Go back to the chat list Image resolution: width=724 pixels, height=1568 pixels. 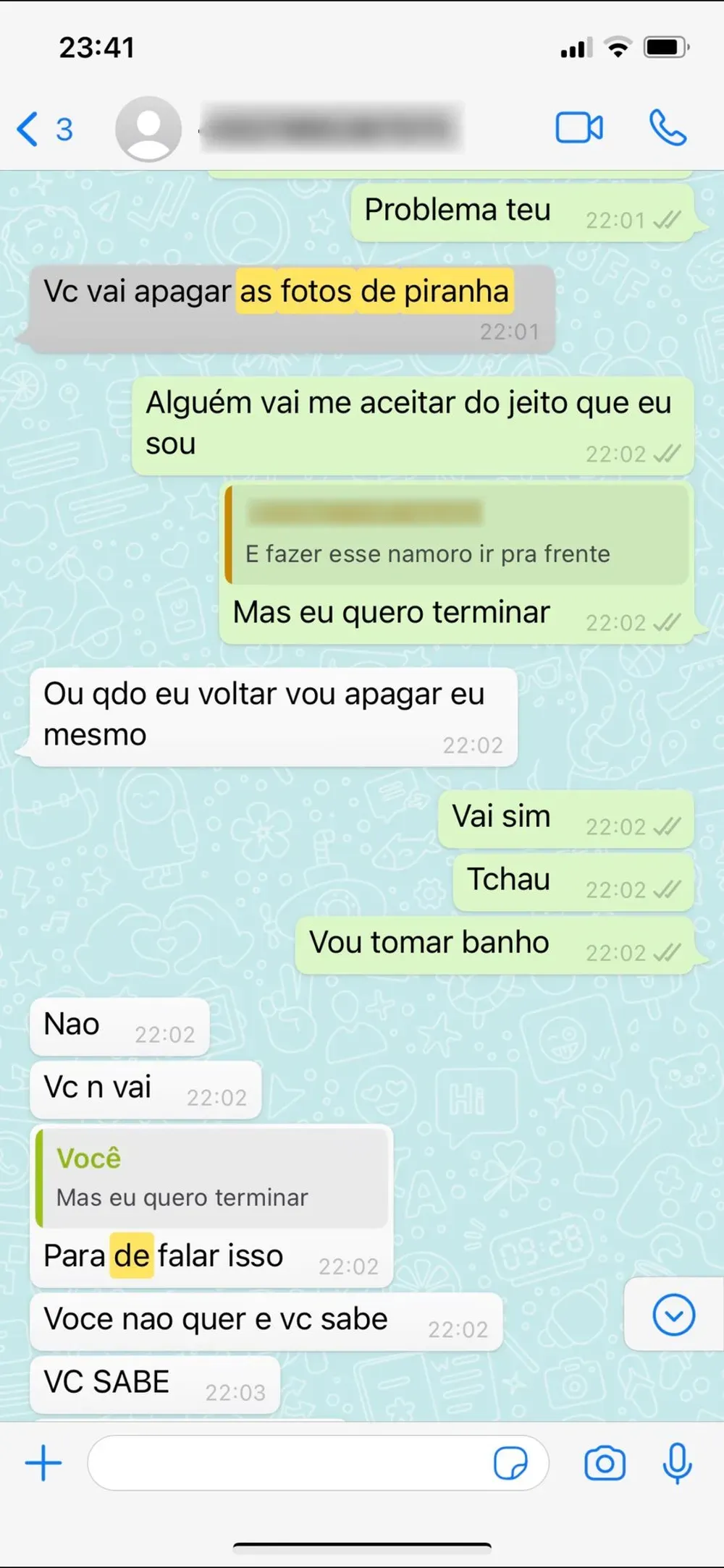43,130
